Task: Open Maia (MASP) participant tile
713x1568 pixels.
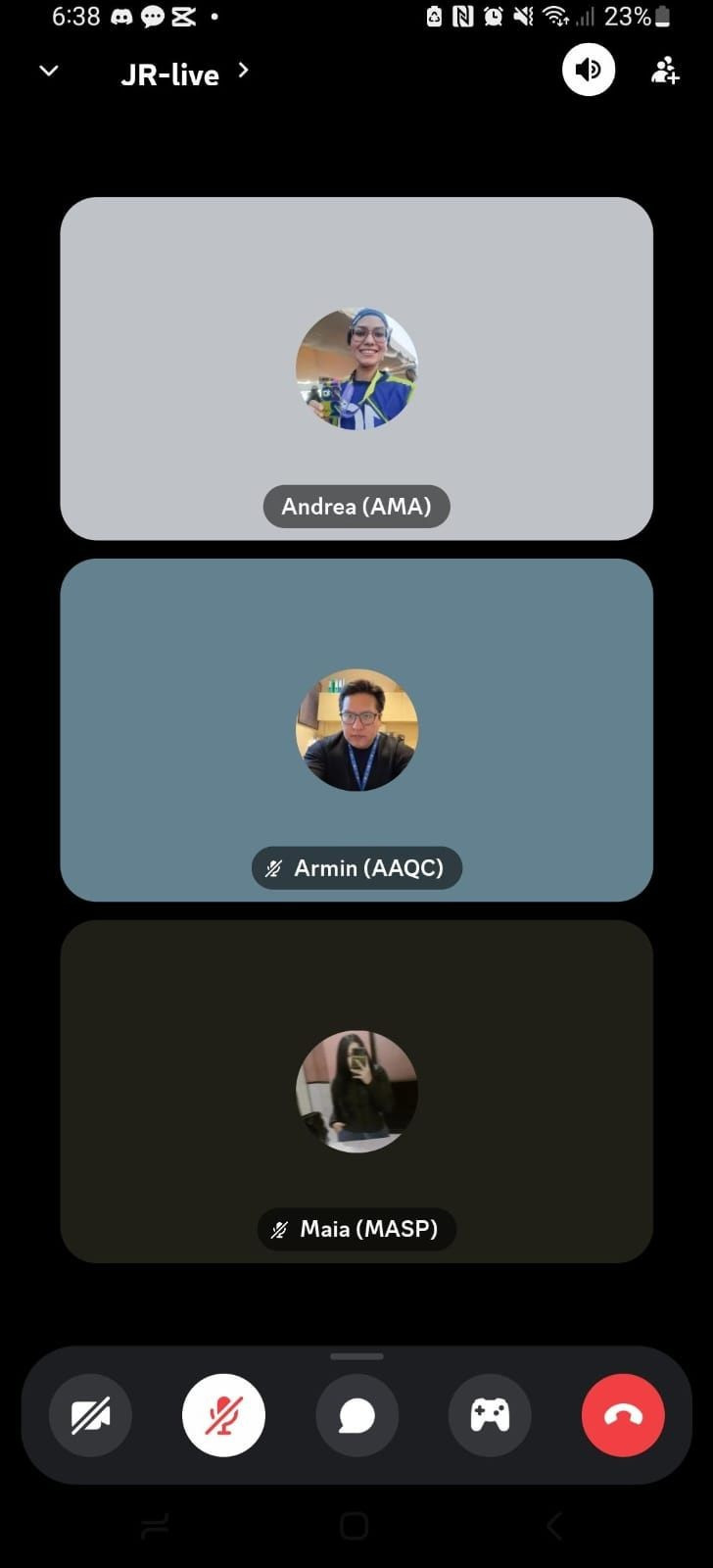Action: coord(356,1091)
